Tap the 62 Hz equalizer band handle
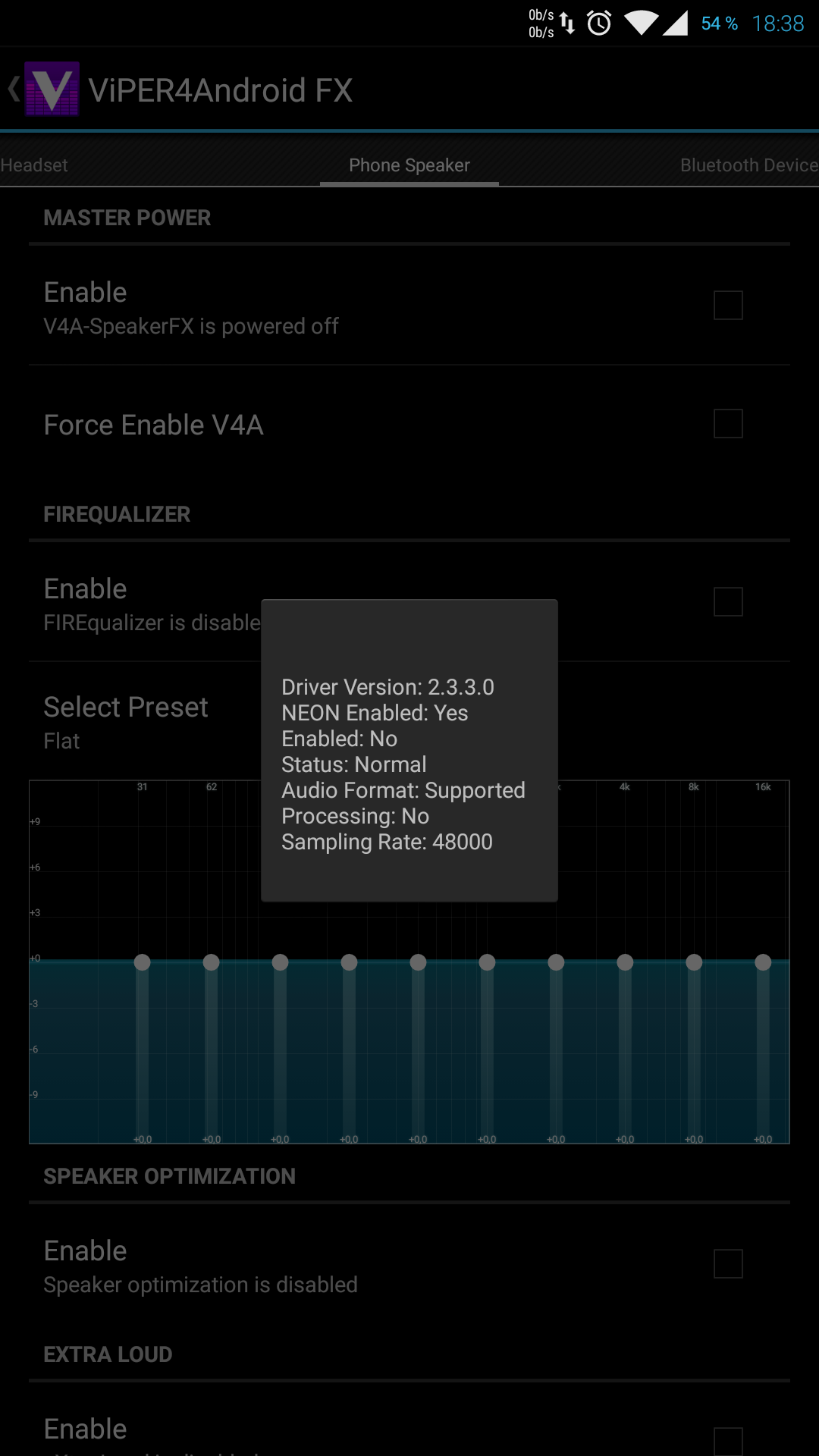Viewport: 819px width, 1456px height. pyautogui.click(x=212, y=962)
